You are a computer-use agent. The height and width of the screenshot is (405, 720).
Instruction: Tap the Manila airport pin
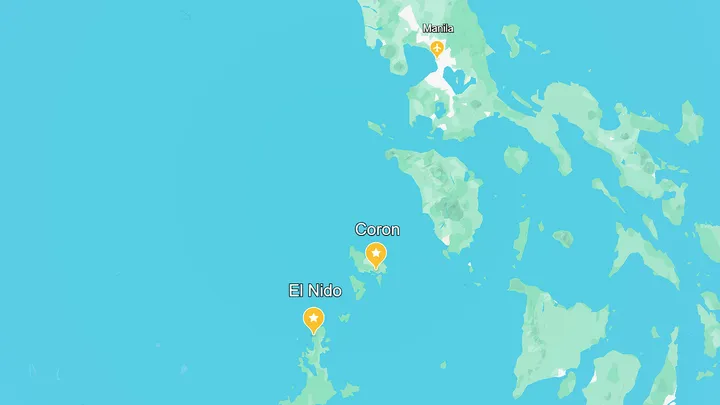coord(437,47)
